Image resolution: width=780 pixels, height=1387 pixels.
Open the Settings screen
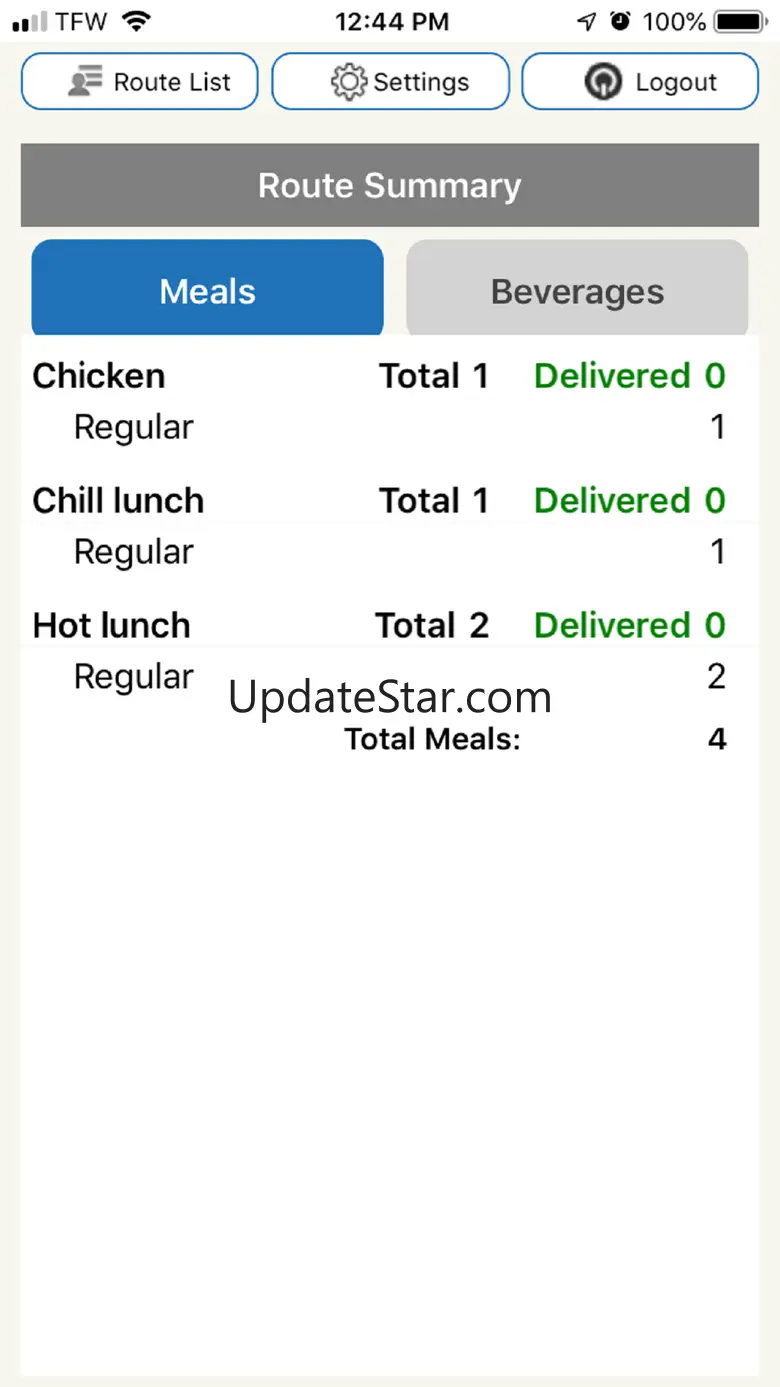(x=390, y=82)
